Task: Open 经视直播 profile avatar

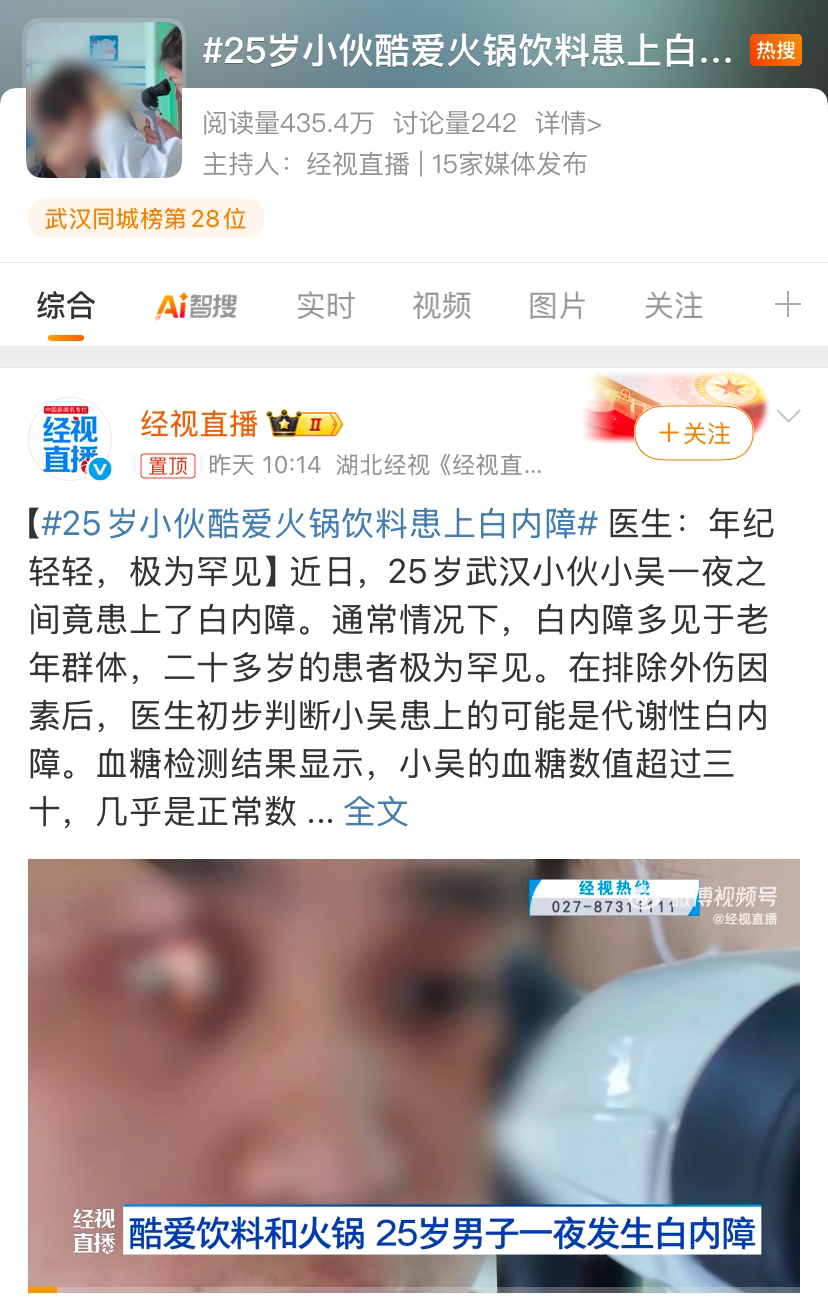Action: [70, 440]
